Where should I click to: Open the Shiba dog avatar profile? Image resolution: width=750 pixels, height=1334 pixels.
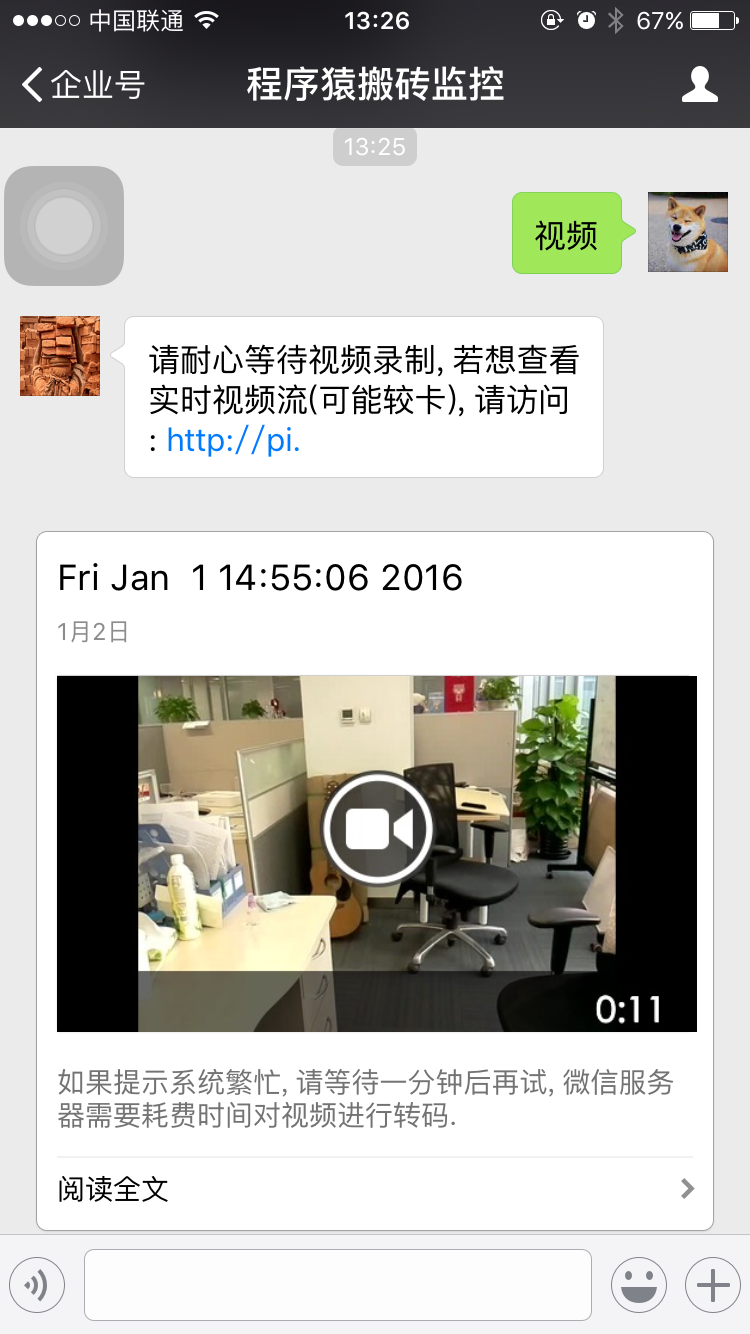pyautogui.click(x=688, y=232)
